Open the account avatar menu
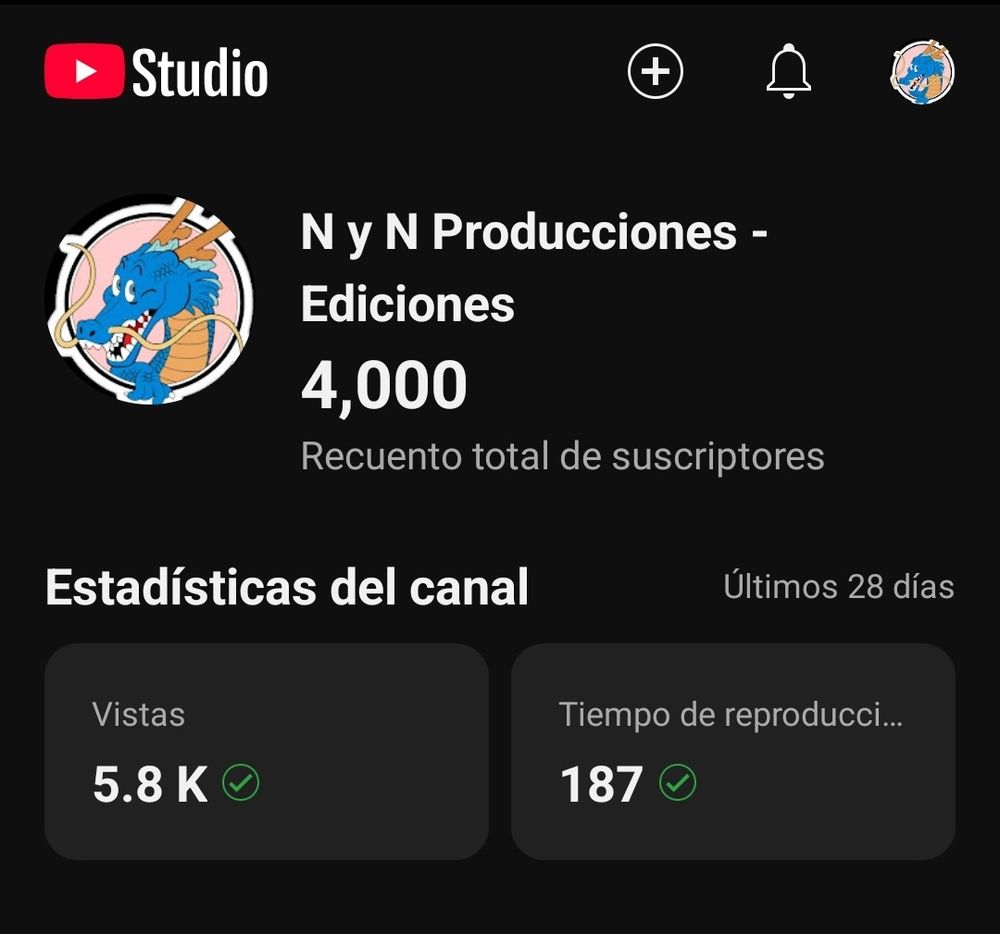The width and height of the screenshot is (1000, 934). 923,73
